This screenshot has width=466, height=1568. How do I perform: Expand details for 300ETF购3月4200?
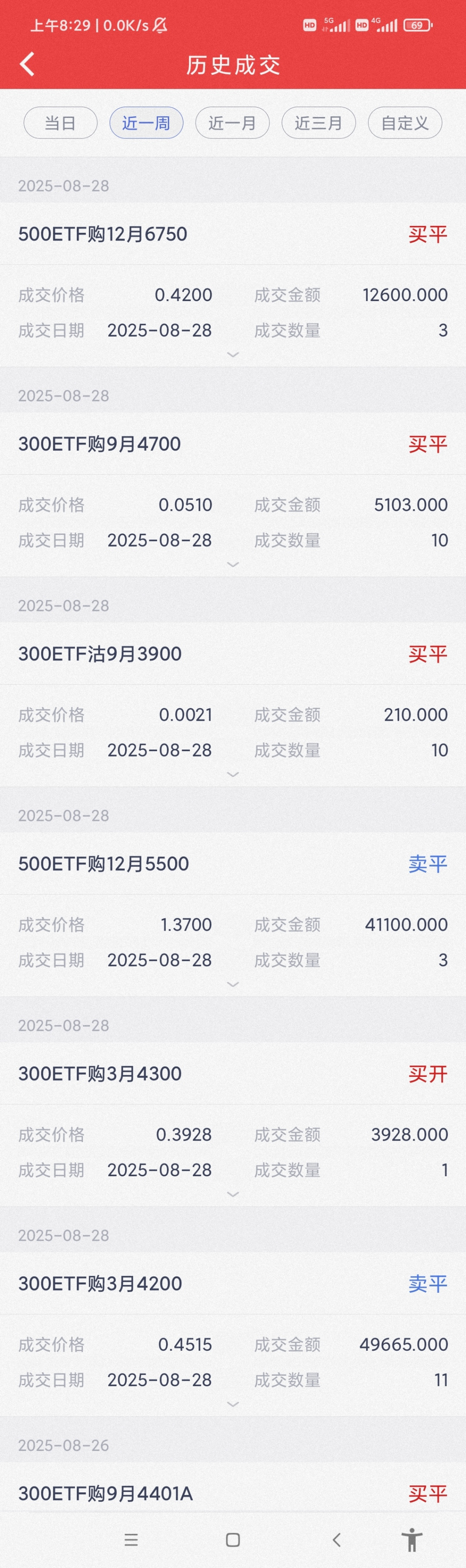tap(233, 1404)
